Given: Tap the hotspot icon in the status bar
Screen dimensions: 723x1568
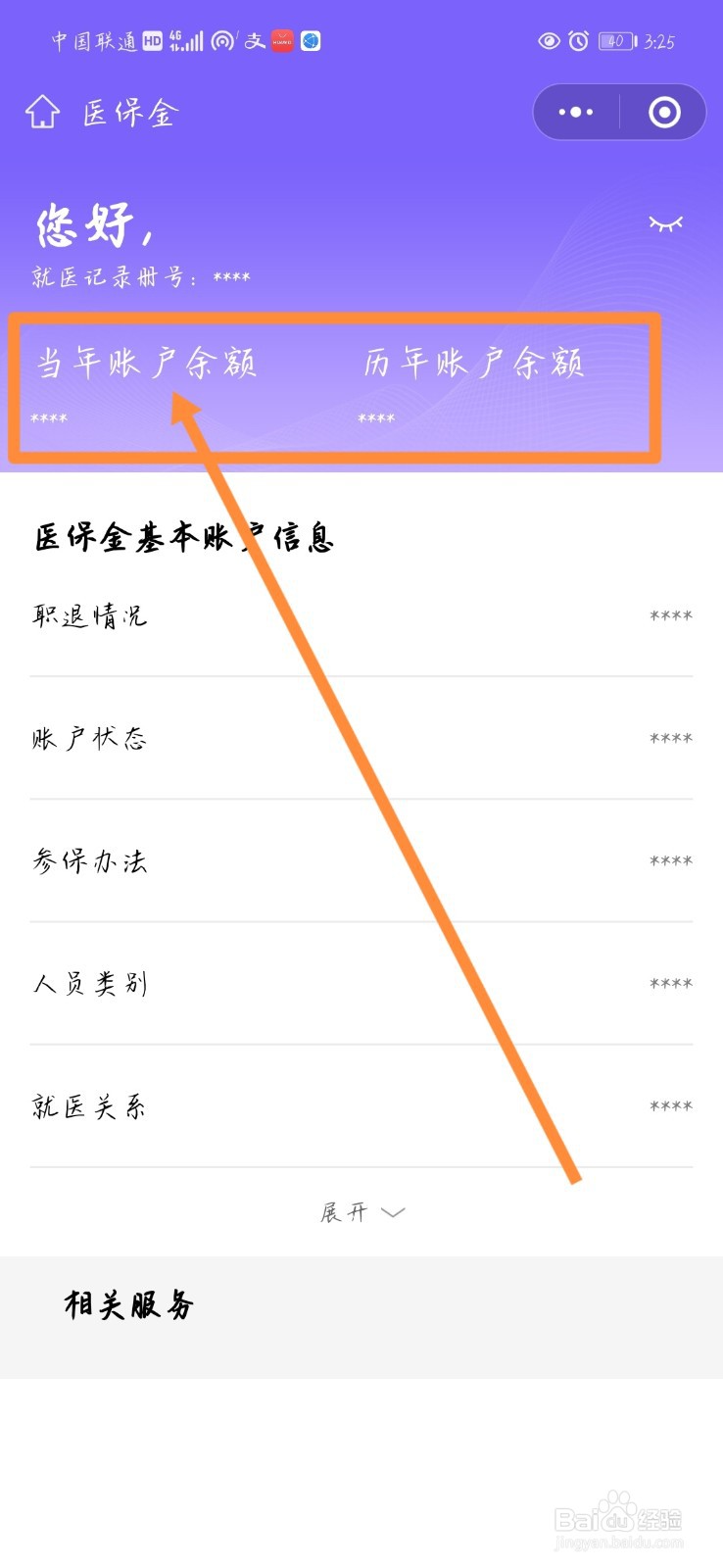Looking at the screenshot, I should tap(222, 41).
